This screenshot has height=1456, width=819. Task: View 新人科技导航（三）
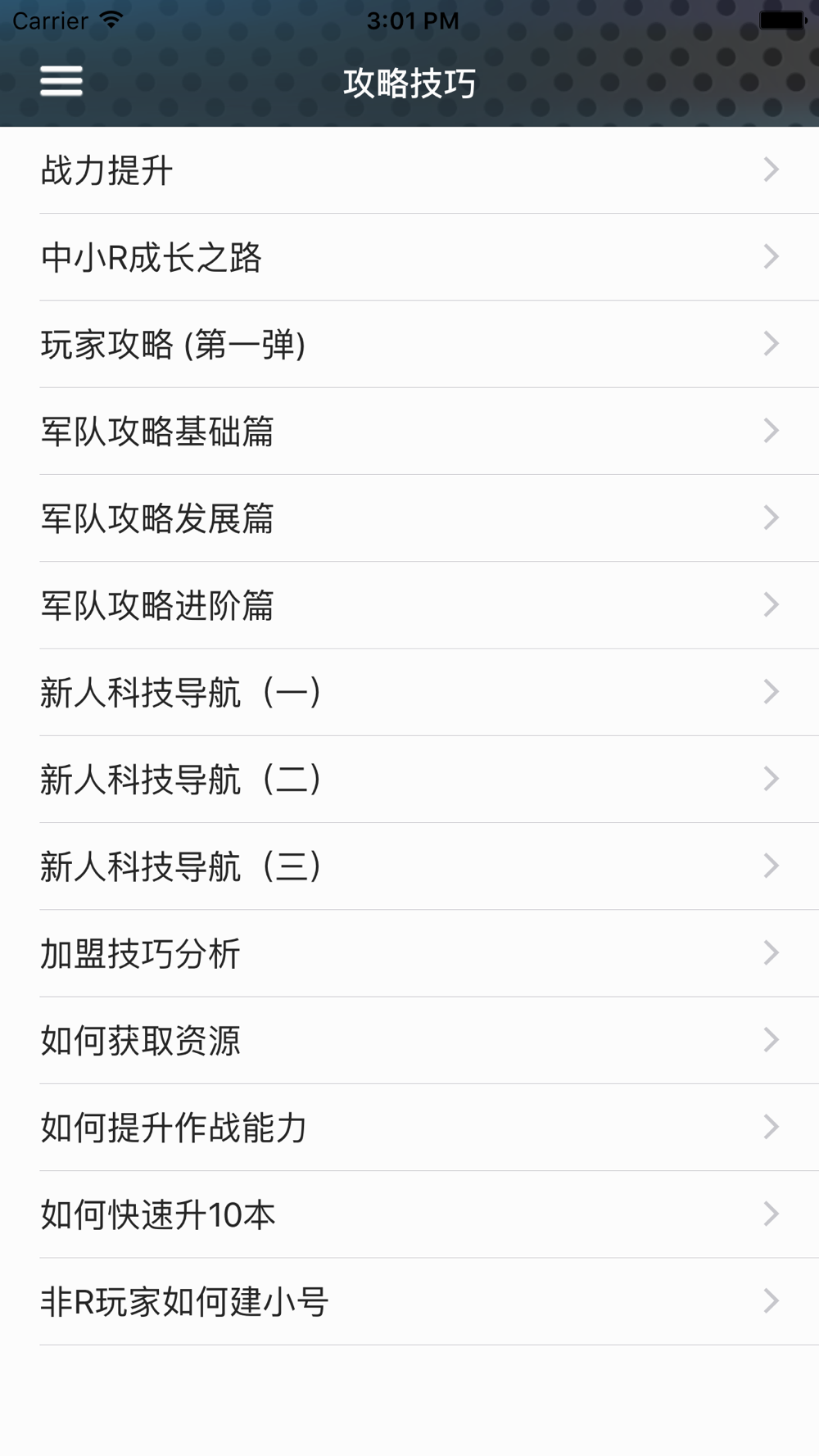(409, 866)
